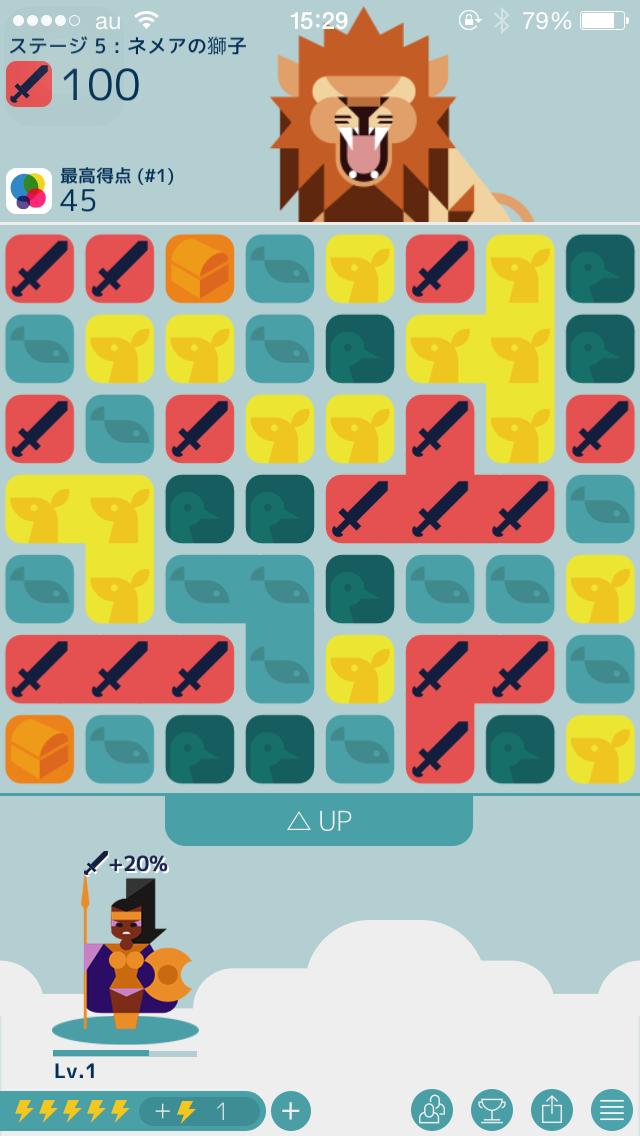Select the warrior character with the spear
This screenshot has height=1136, width=640.
[125, 960]
